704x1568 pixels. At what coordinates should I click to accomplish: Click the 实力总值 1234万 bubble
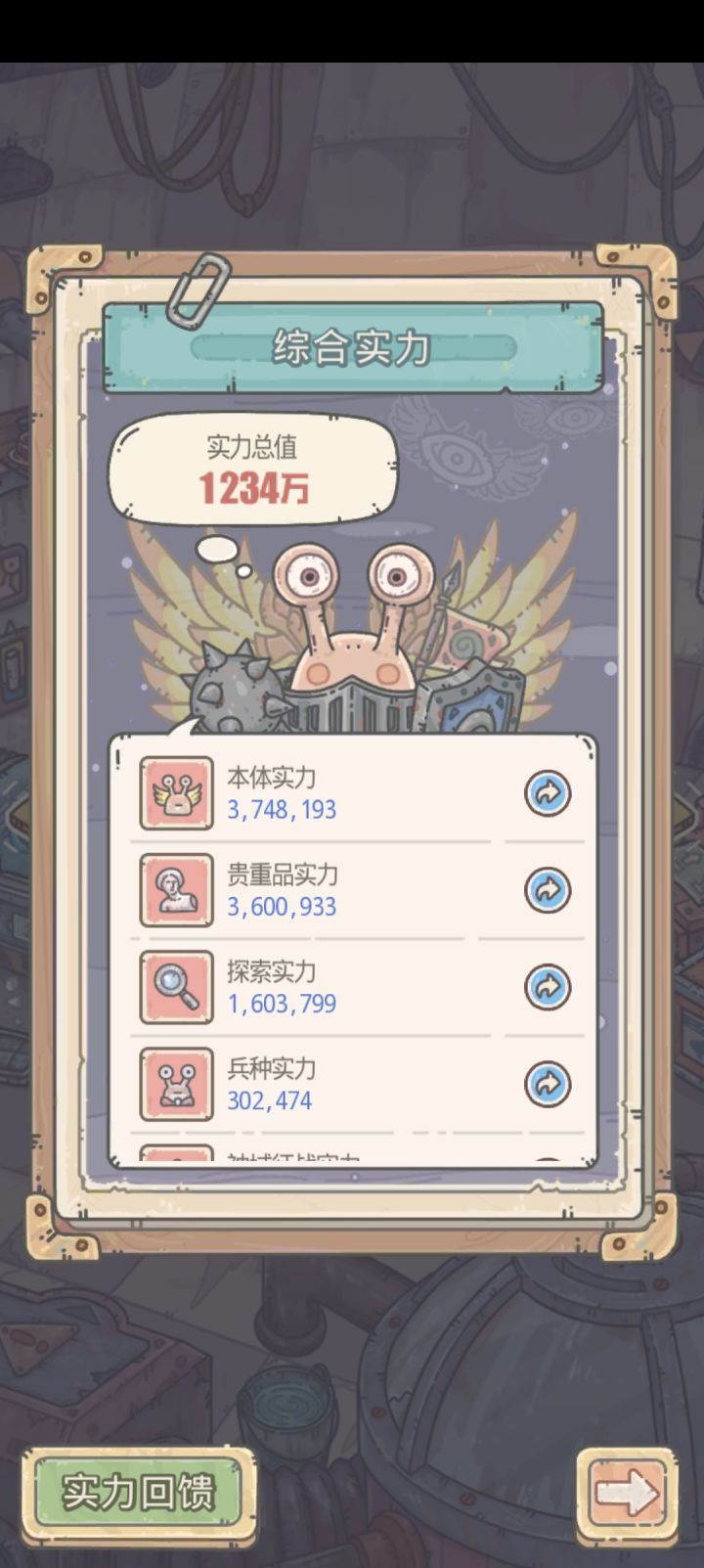tap(252, 470)
